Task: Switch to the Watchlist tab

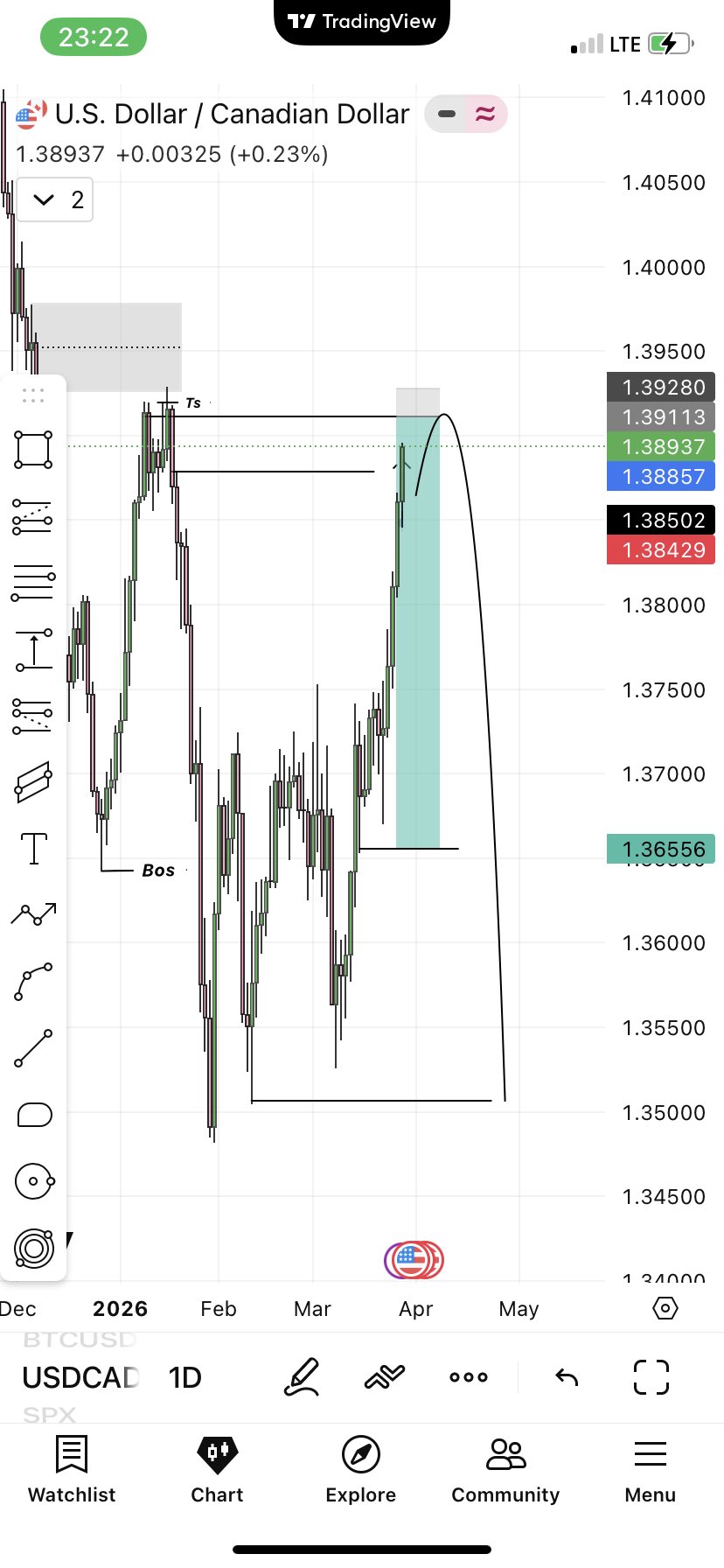Action: point(72,1470)
